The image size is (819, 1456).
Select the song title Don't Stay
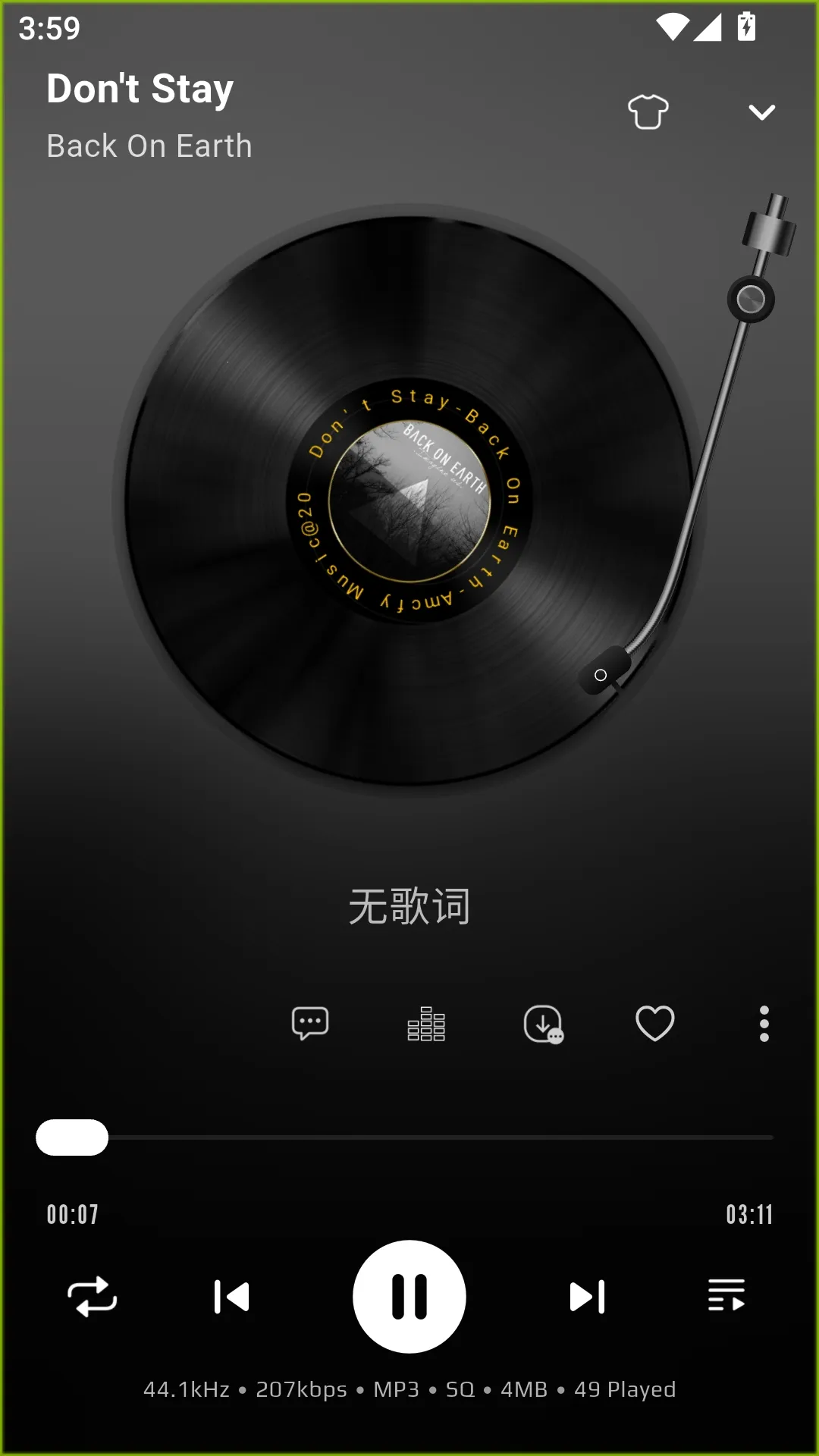click(x=139, y=89)
